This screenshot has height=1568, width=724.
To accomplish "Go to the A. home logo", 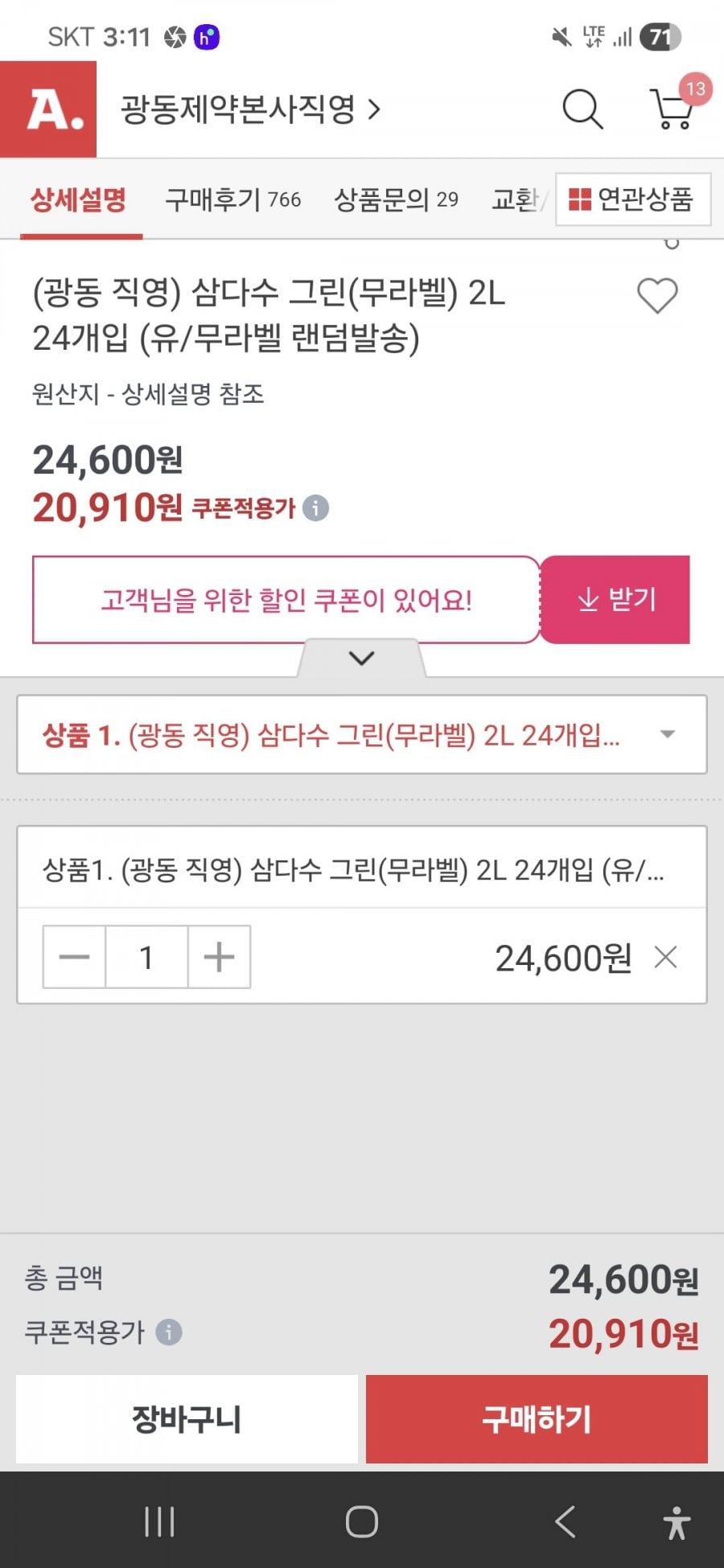I will 48,109.
